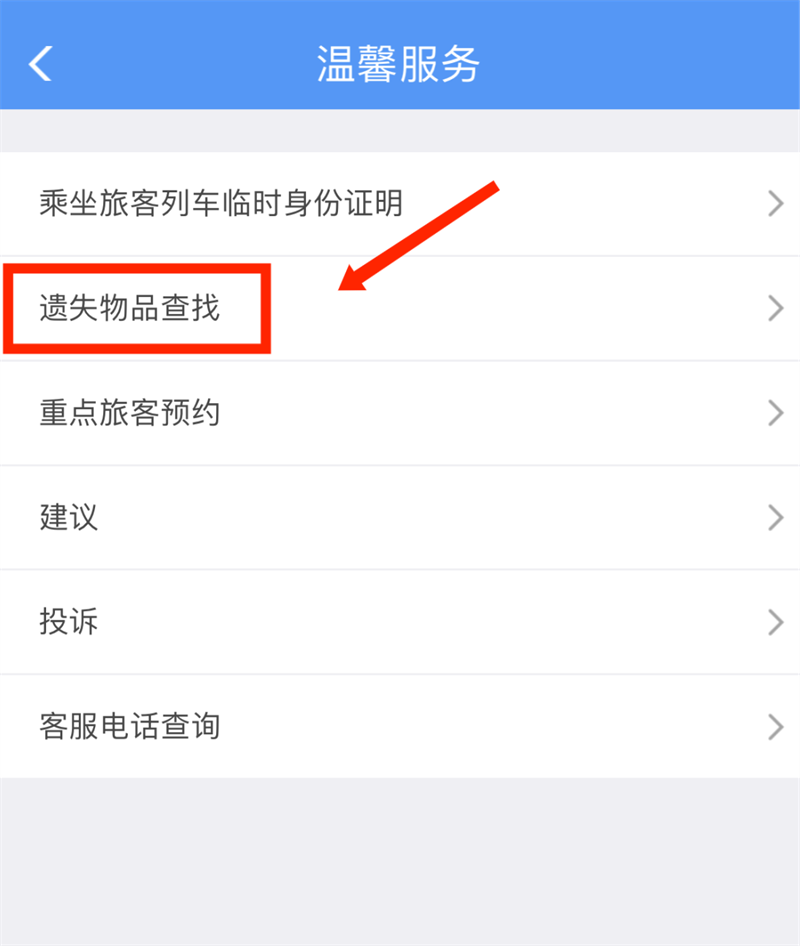Go back using the top-left arrow
This screenshot has height=946, width=800.
40,63
